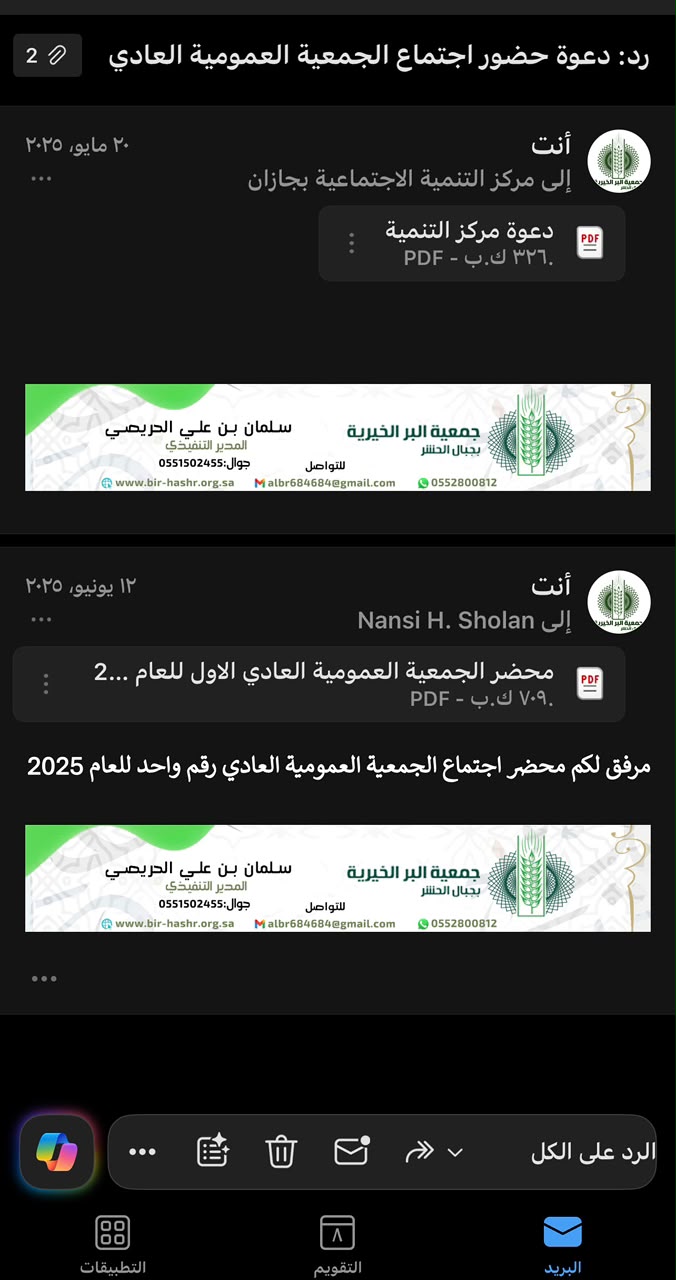Viewport: 676px width, 1280px height.
Task: Open more toolbar actions menu
Action: pyautogui.click(x=143, y=1152)
